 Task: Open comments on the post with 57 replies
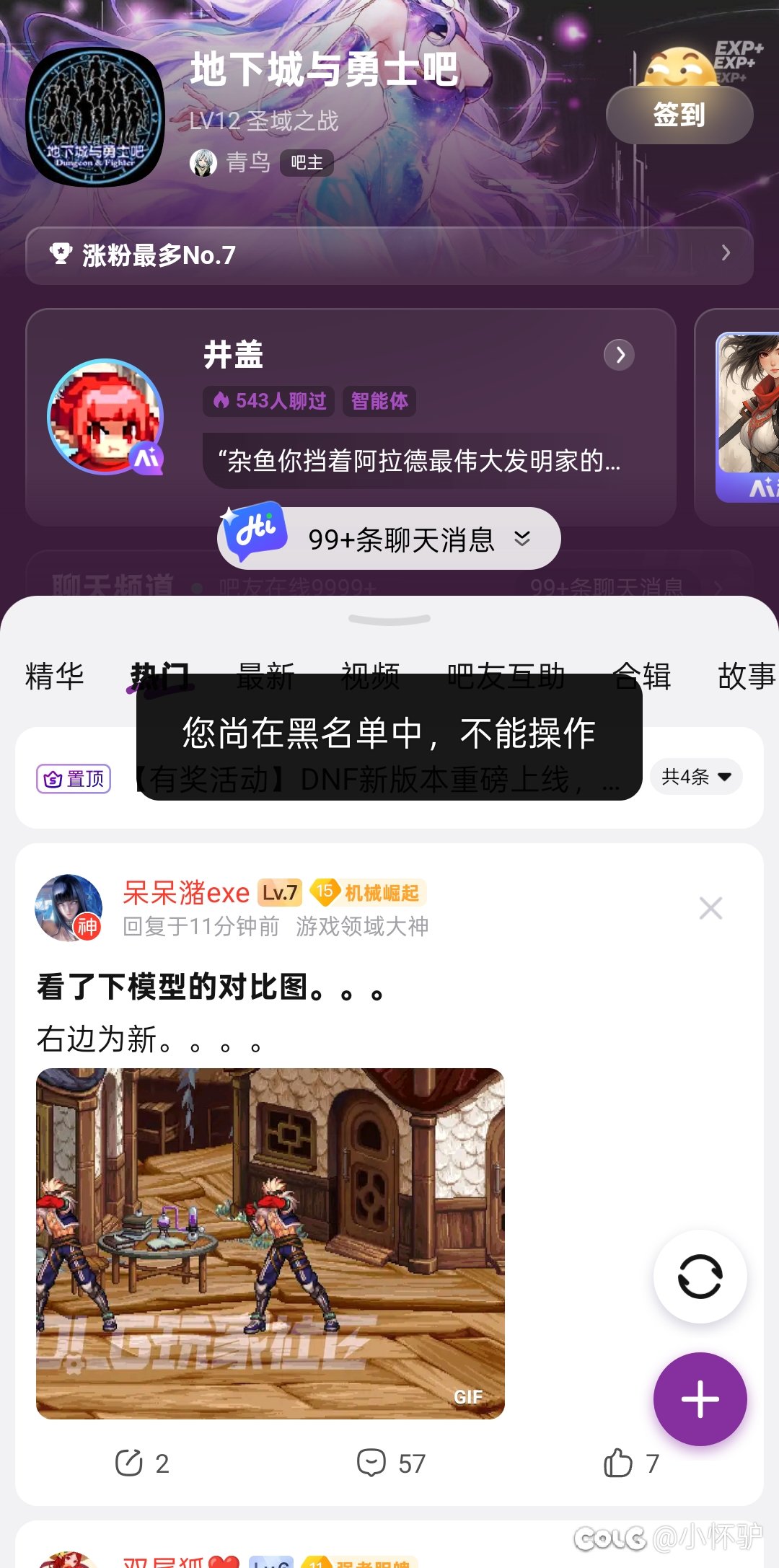[391, 1463]
